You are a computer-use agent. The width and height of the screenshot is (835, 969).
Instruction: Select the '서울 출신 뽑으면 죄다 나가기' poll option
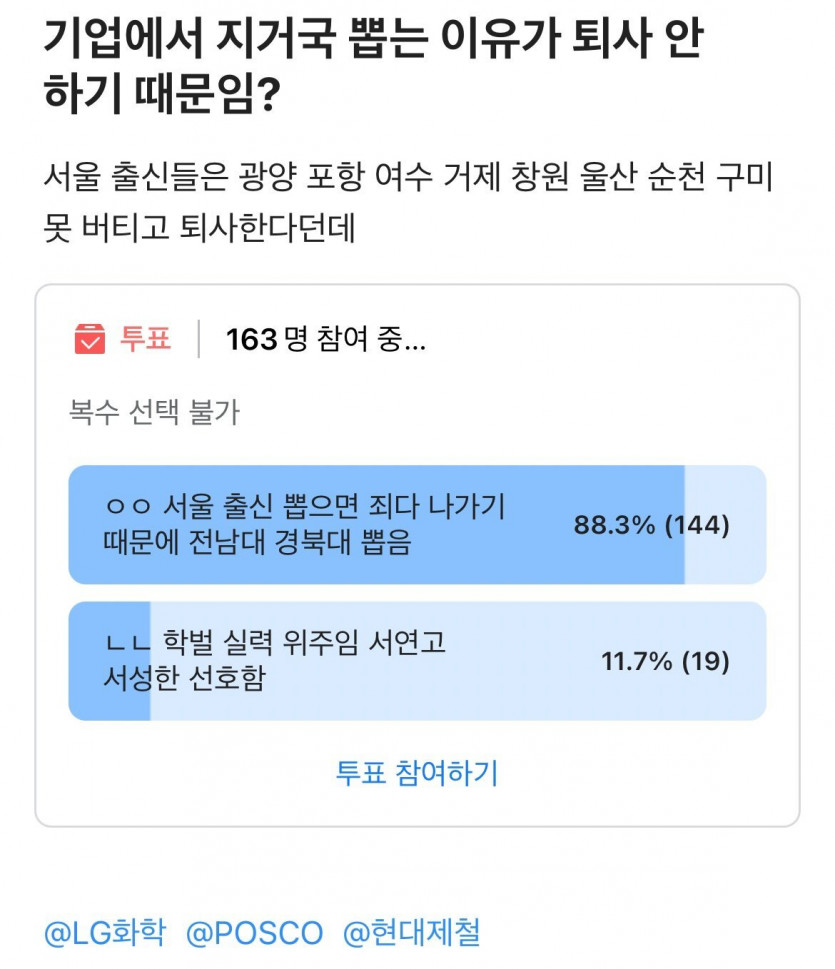(417, 524)
